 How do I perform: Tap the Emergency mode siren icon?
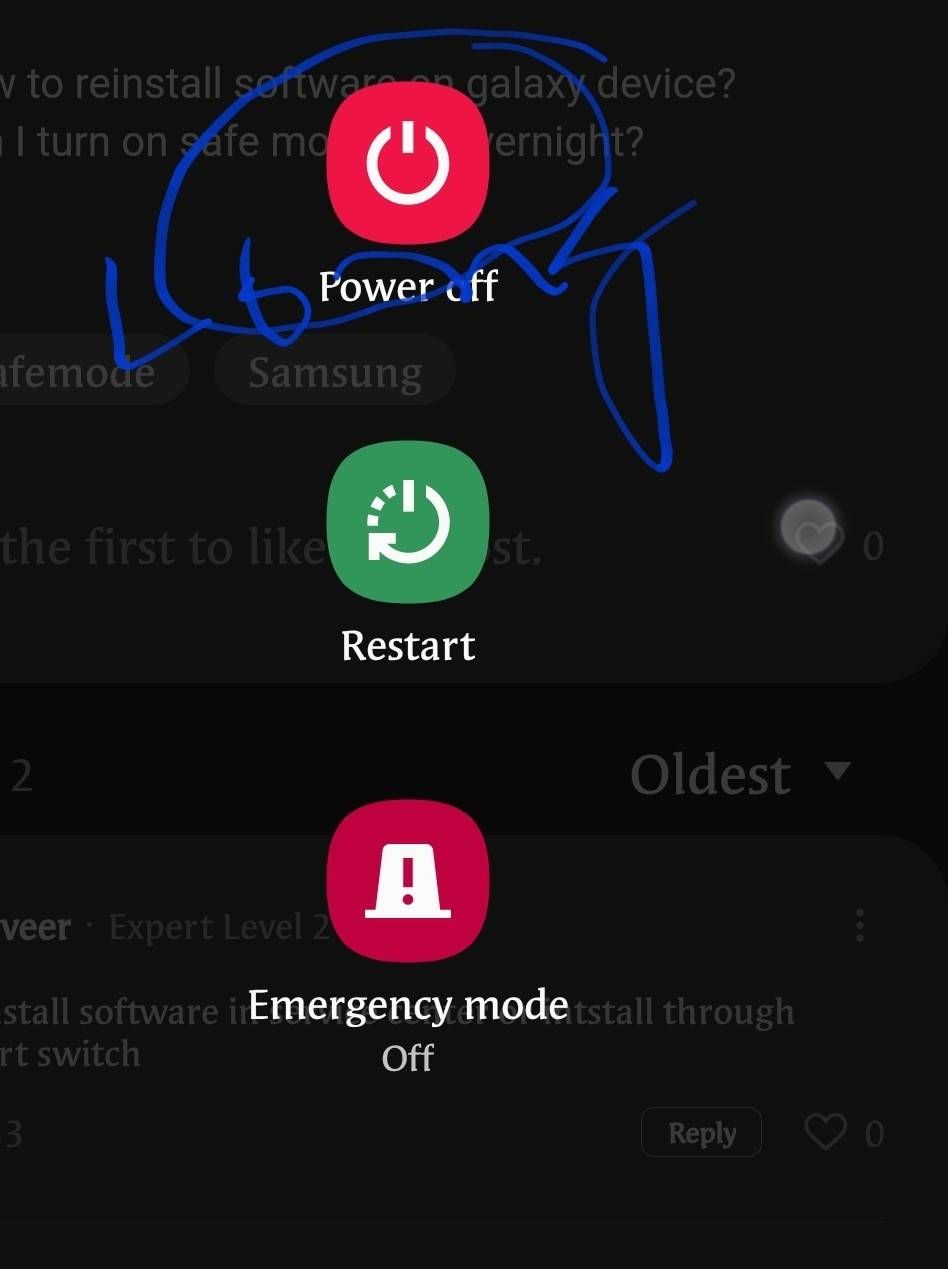pos(407,880)
